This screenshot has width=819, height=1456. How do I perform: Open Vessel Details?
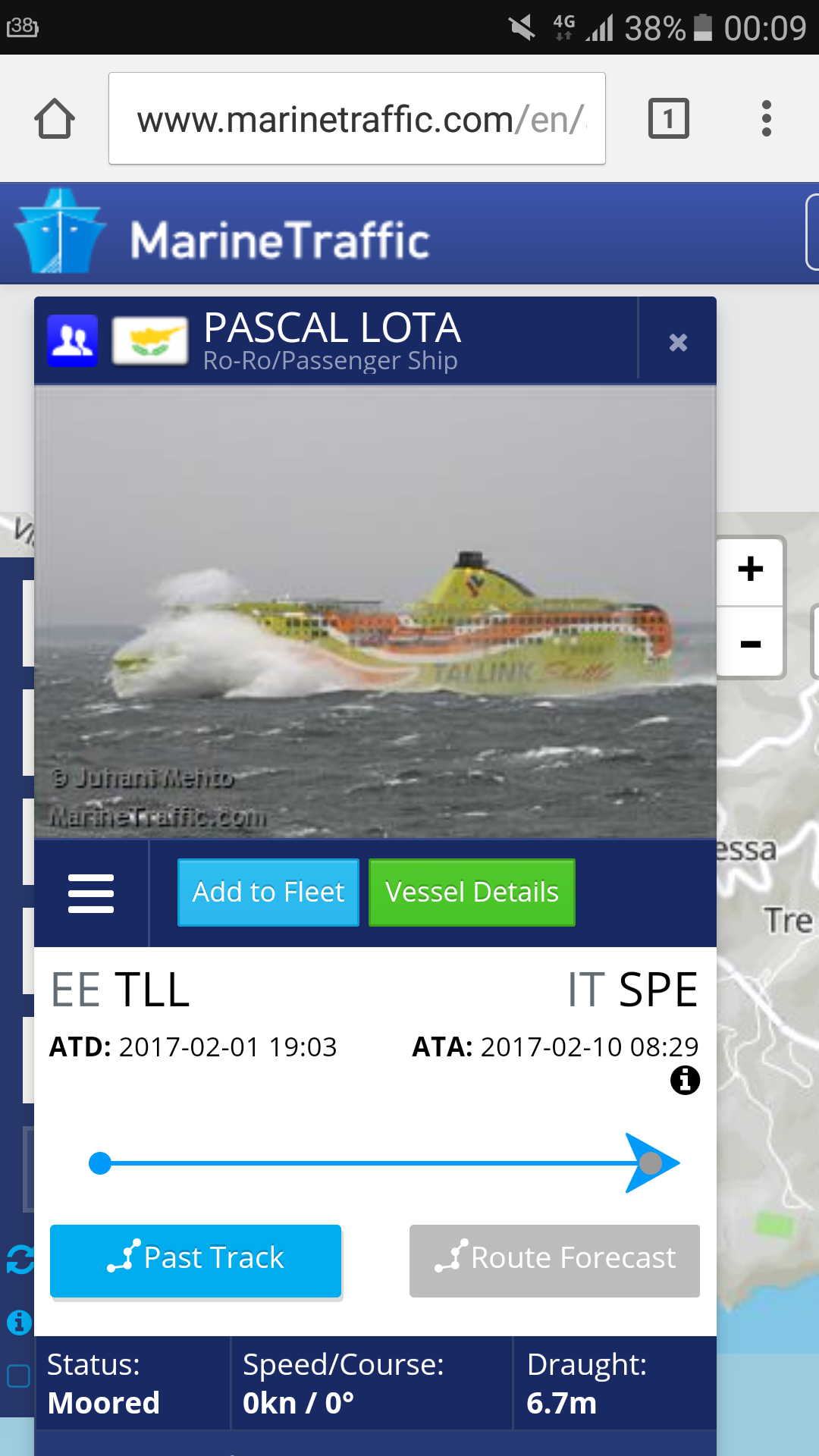472,893
